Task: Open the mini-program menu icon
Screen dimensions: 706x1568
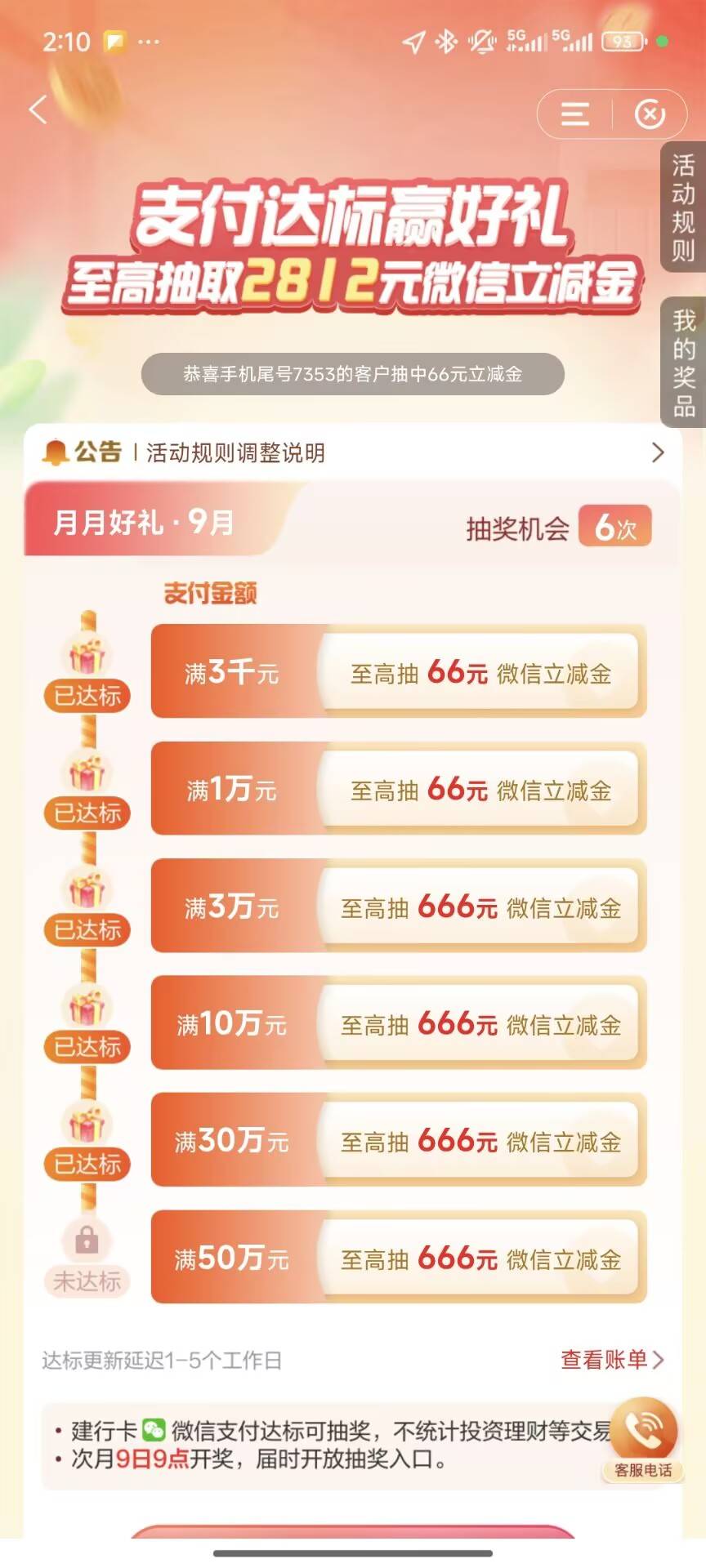Action: (x=574, y=114)
